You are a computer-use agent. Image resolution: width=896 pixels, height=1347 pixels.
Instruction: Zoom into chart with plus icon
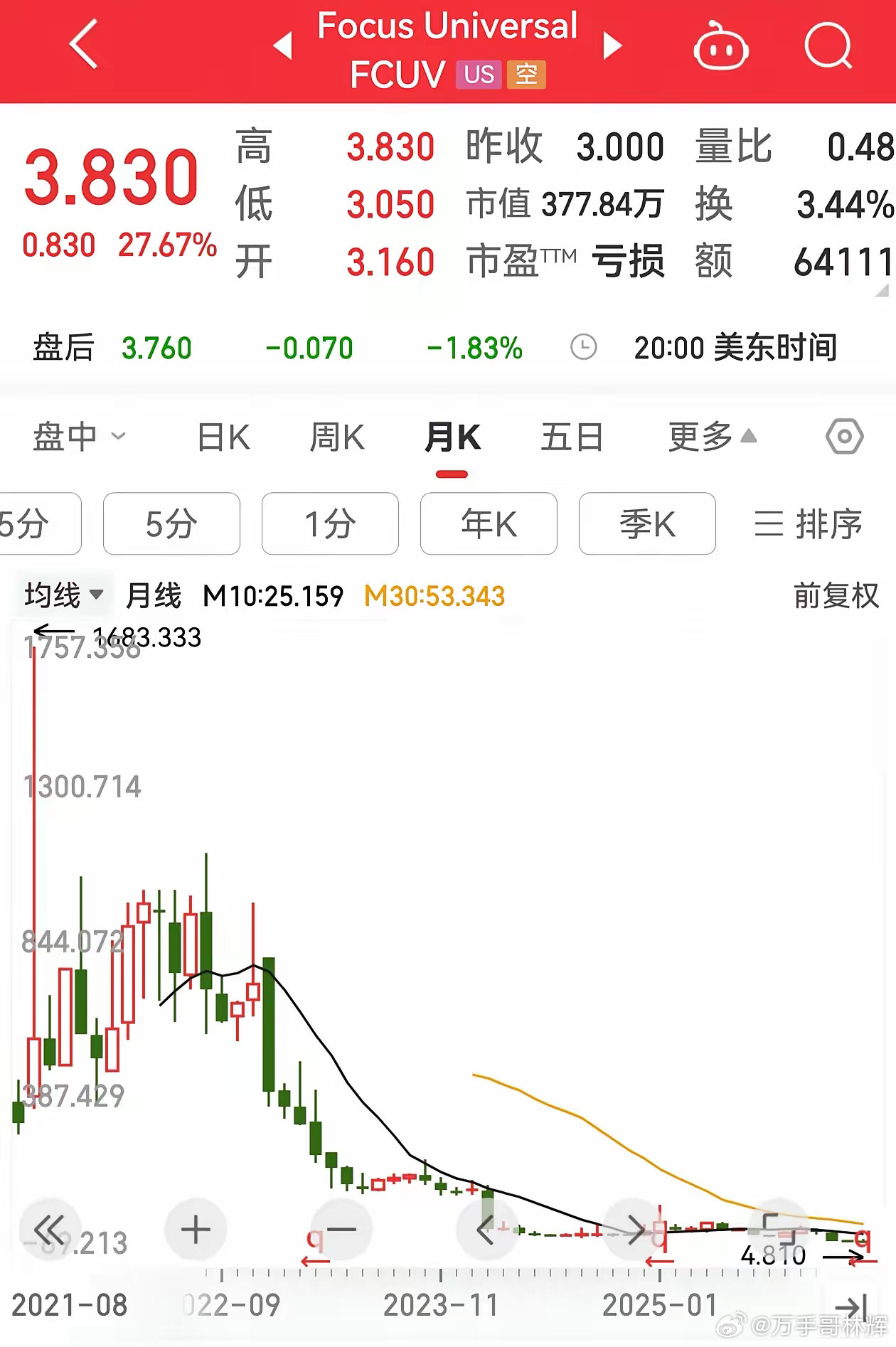tap(195, 1228)
